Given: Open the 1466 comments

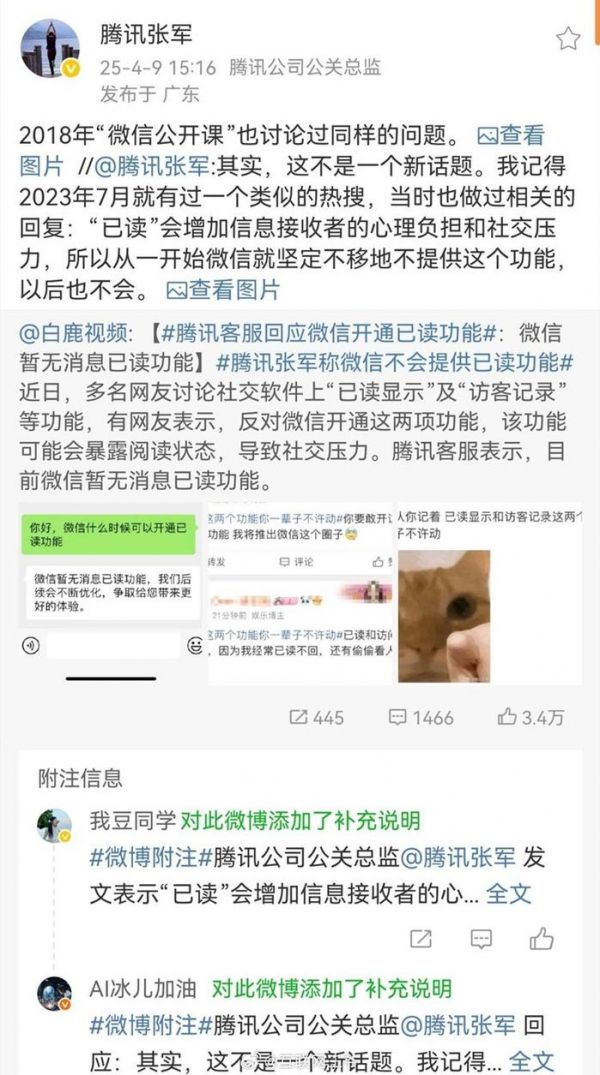Looking at the screenshot, I should (421, 717).
